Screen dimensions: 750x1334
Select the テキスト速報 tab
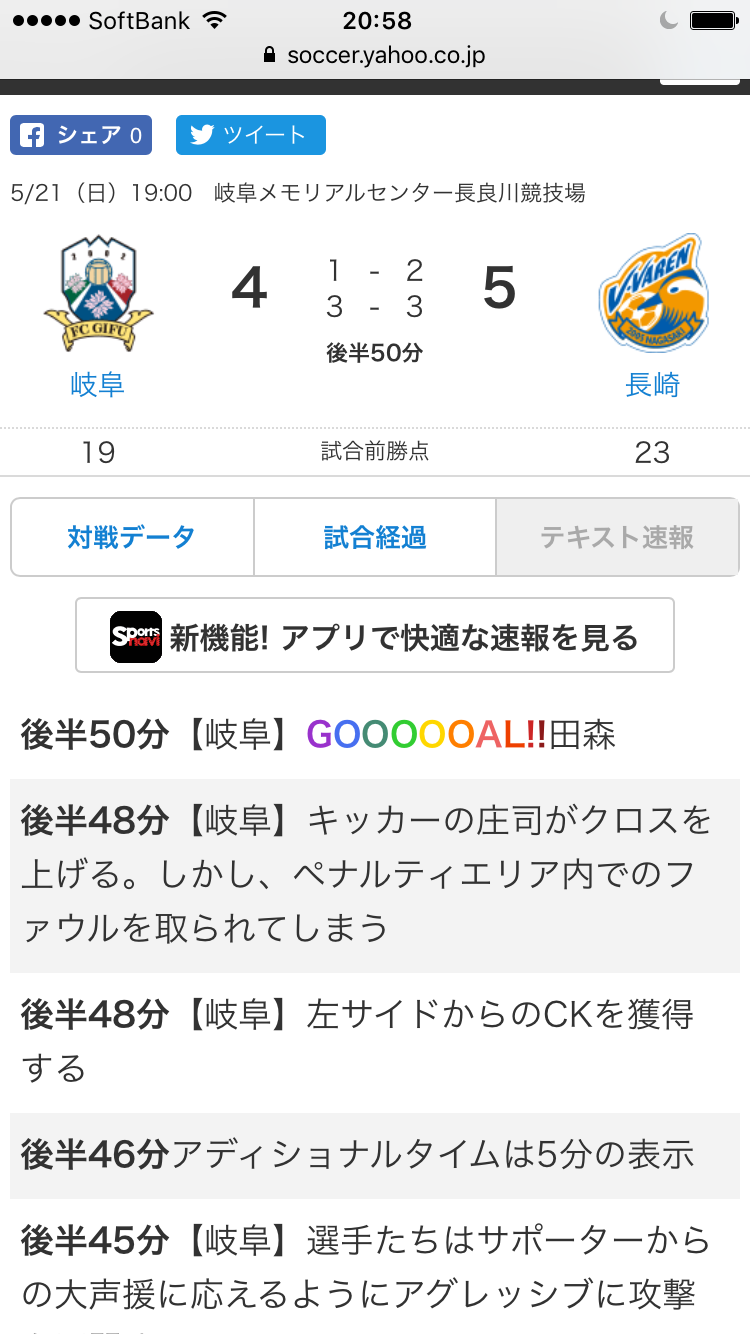[617, 537]
